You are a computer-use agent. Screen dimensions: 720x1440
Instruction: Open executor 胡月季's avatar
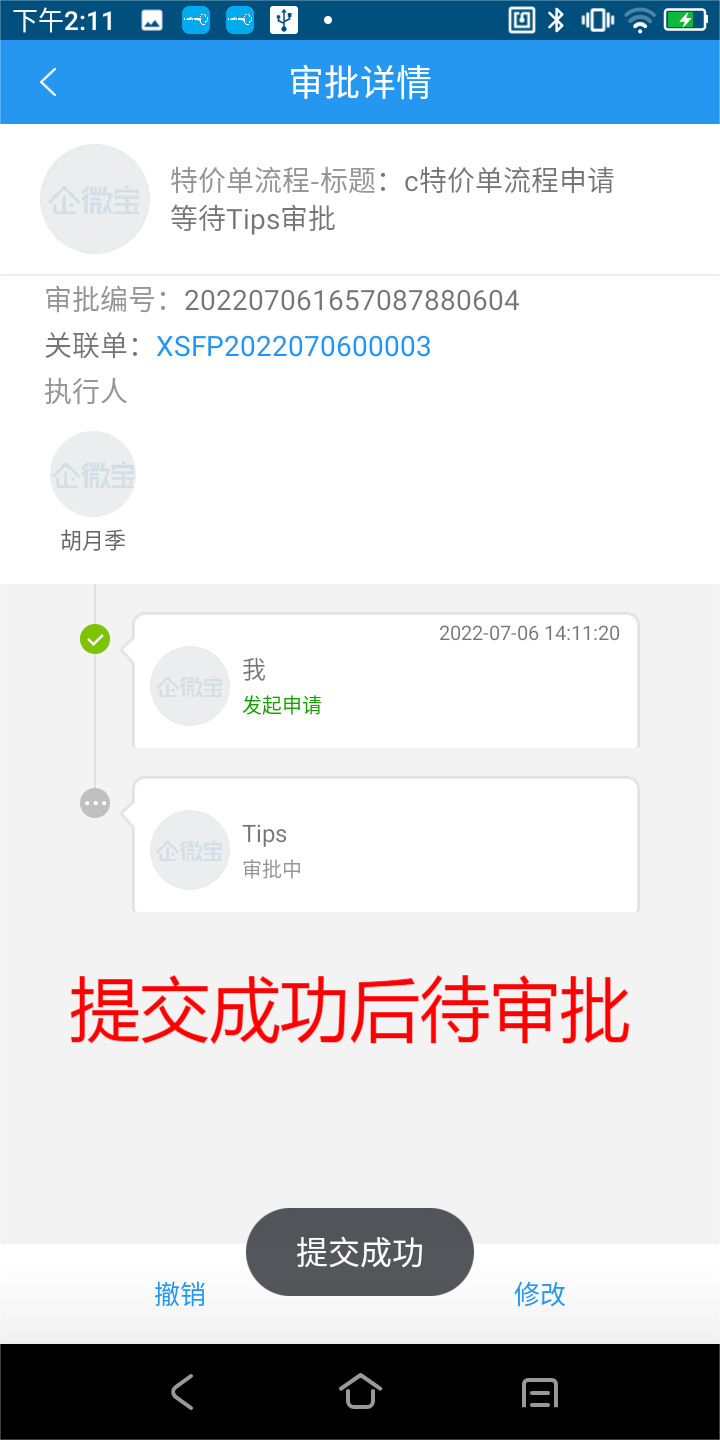click(93, 475)
